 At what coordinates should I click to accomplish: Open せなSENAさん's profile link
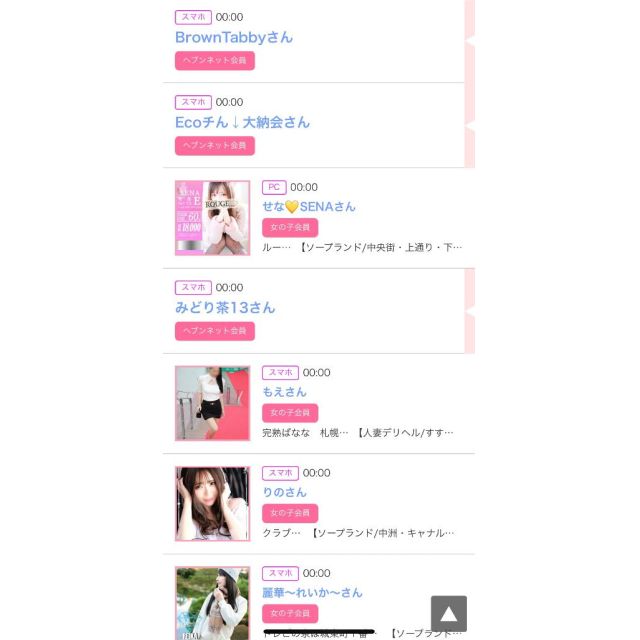[x=308, y=207]
